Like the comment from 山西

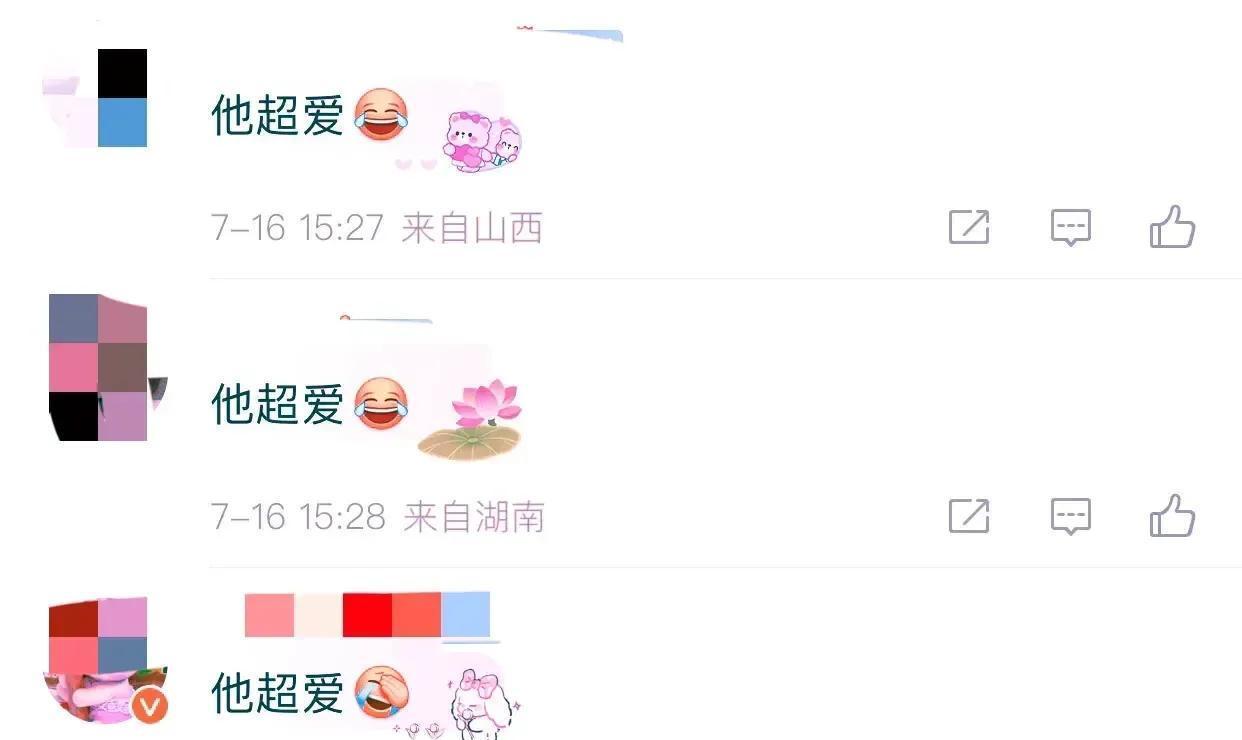tap(1172, 227)
